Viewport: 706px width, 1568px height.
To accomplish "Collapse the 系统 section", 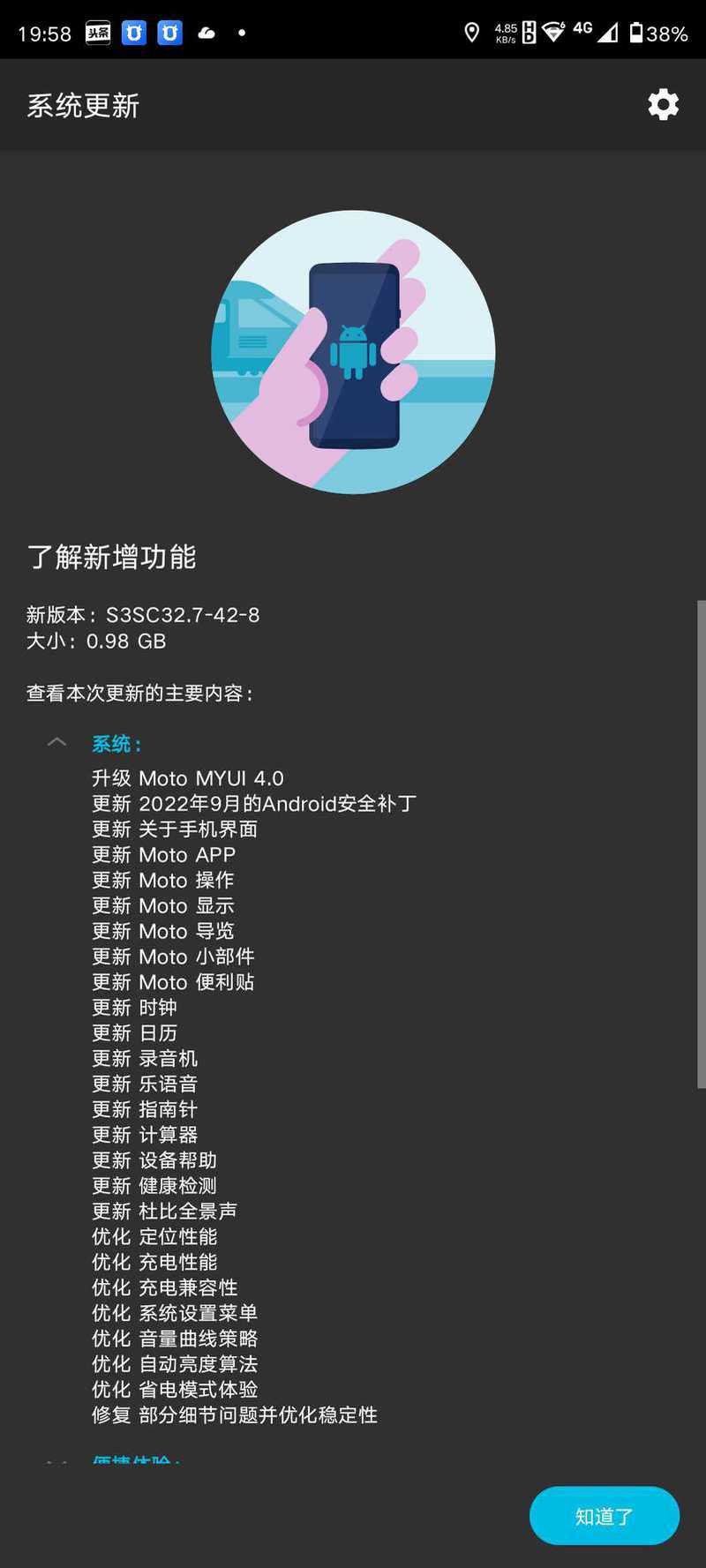I will click(56, 742).
